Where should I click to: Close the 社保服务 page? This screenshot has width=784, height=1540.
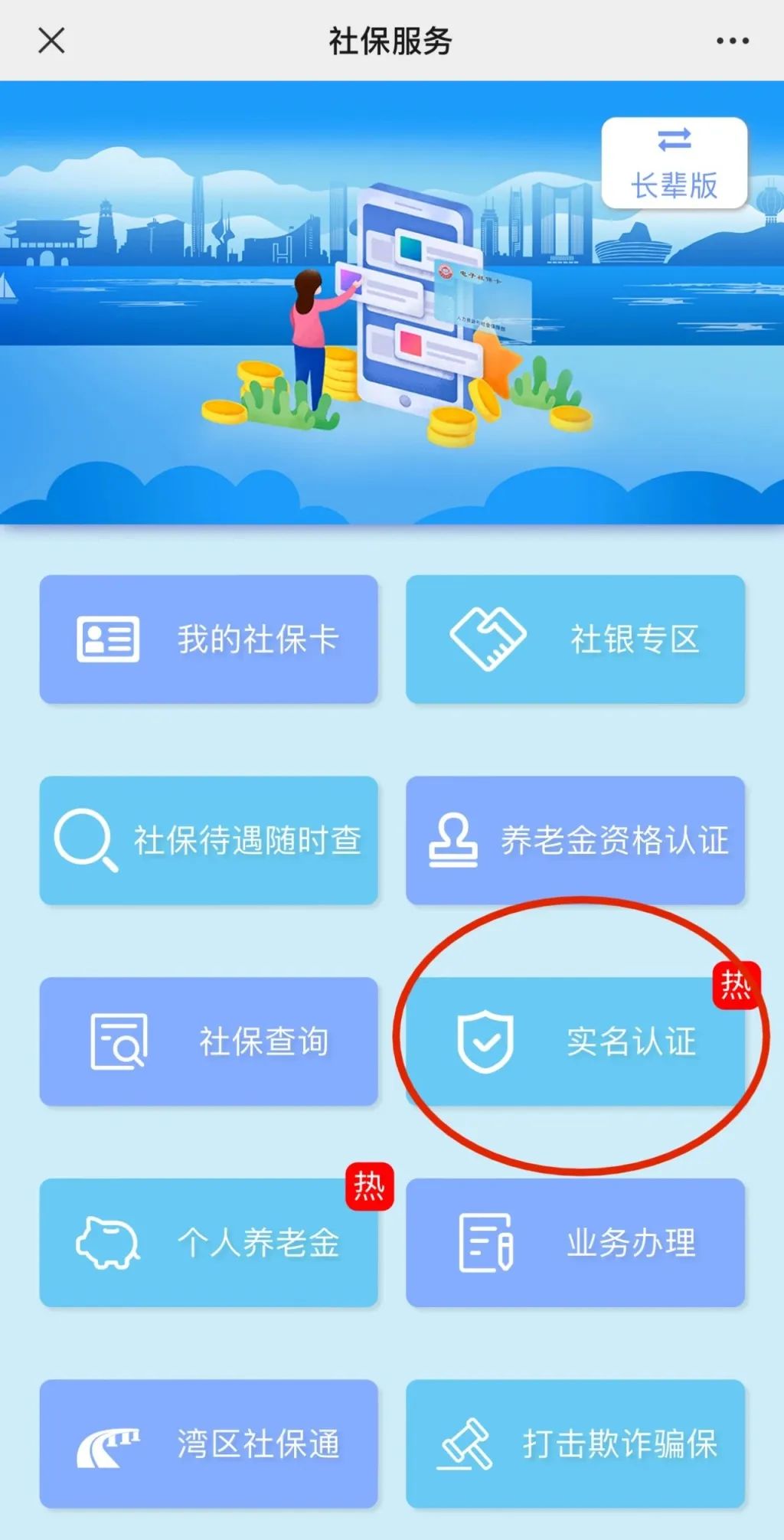pyautogui.click(x=51, y=41)
